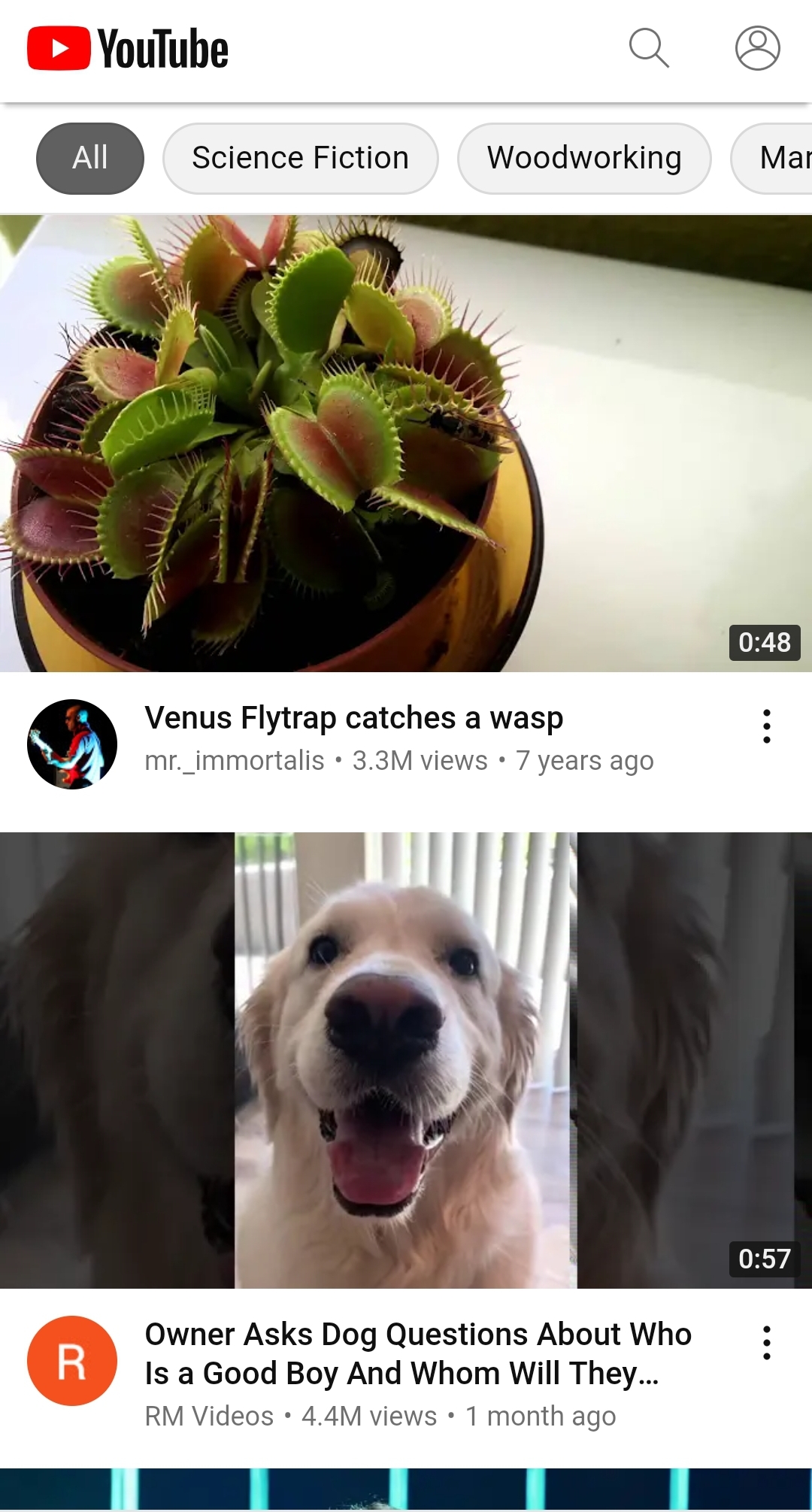Watch the golden retriever dog video

click(x=406, y=1060)
